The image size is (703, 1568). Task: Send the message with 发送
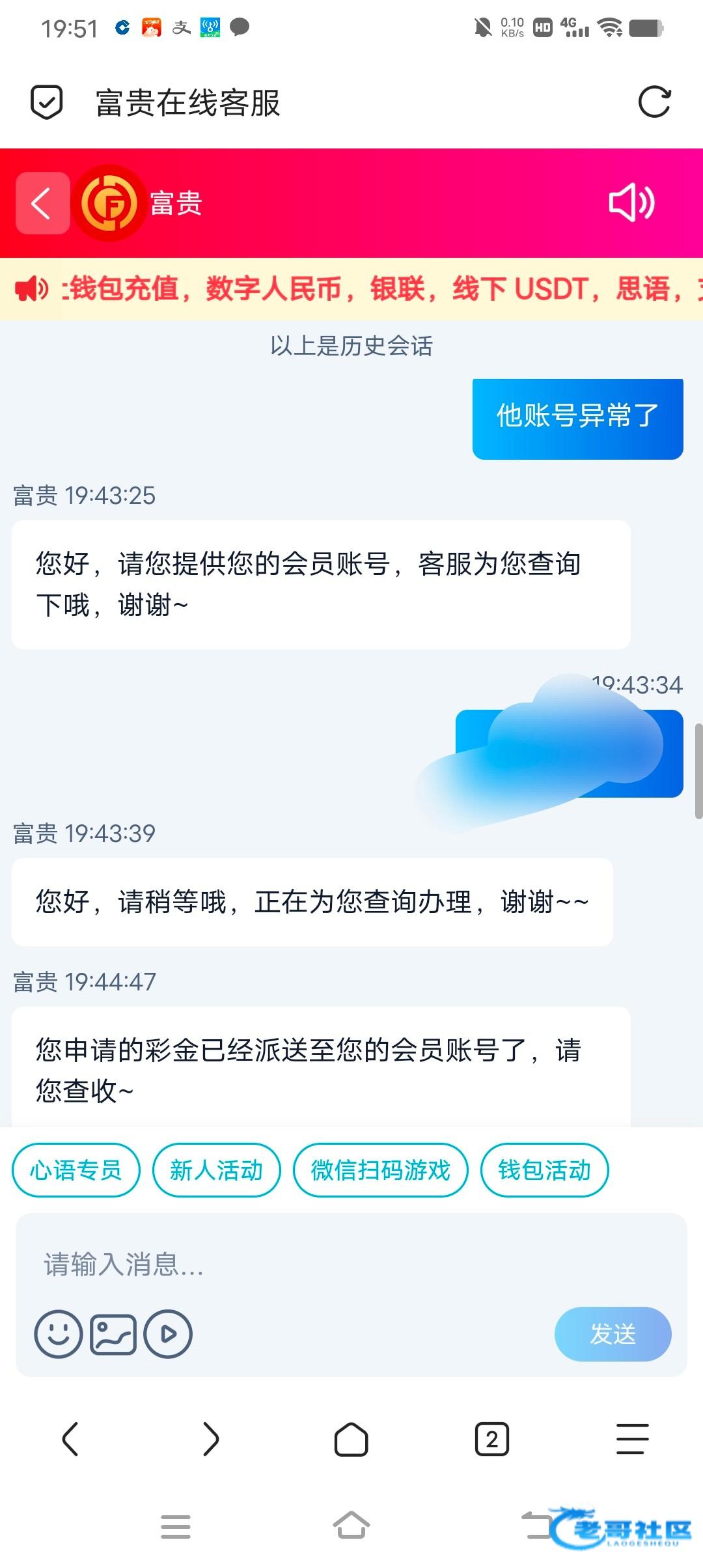[613, 1334]
